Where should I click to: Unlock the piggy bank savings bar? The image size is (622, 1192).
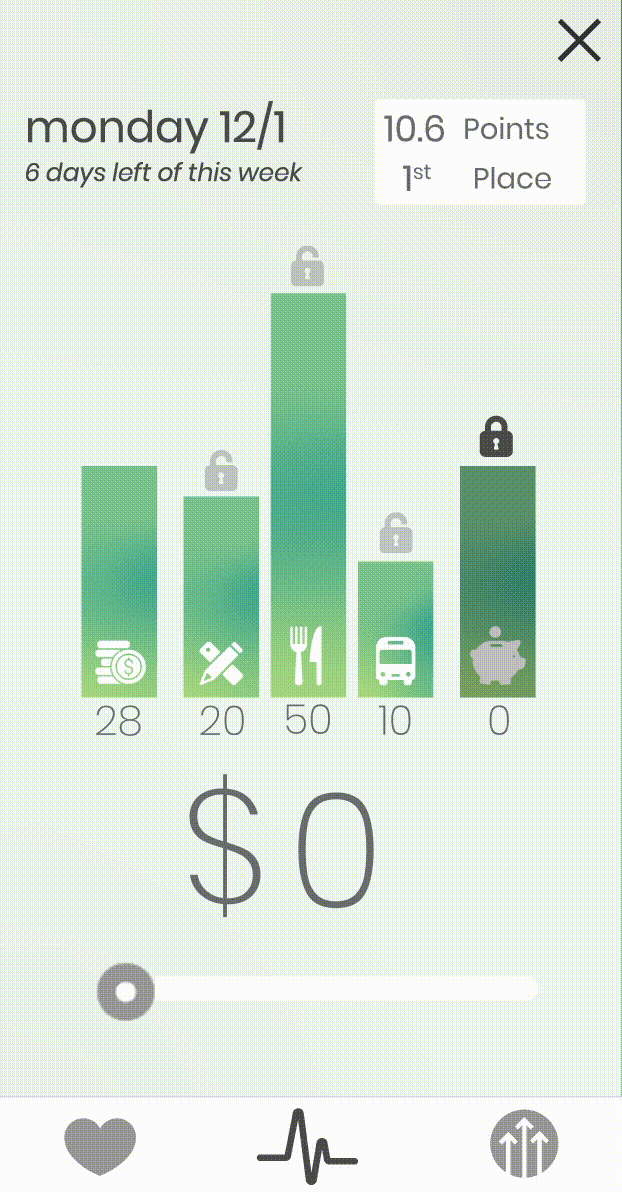(x=497, y=438)
